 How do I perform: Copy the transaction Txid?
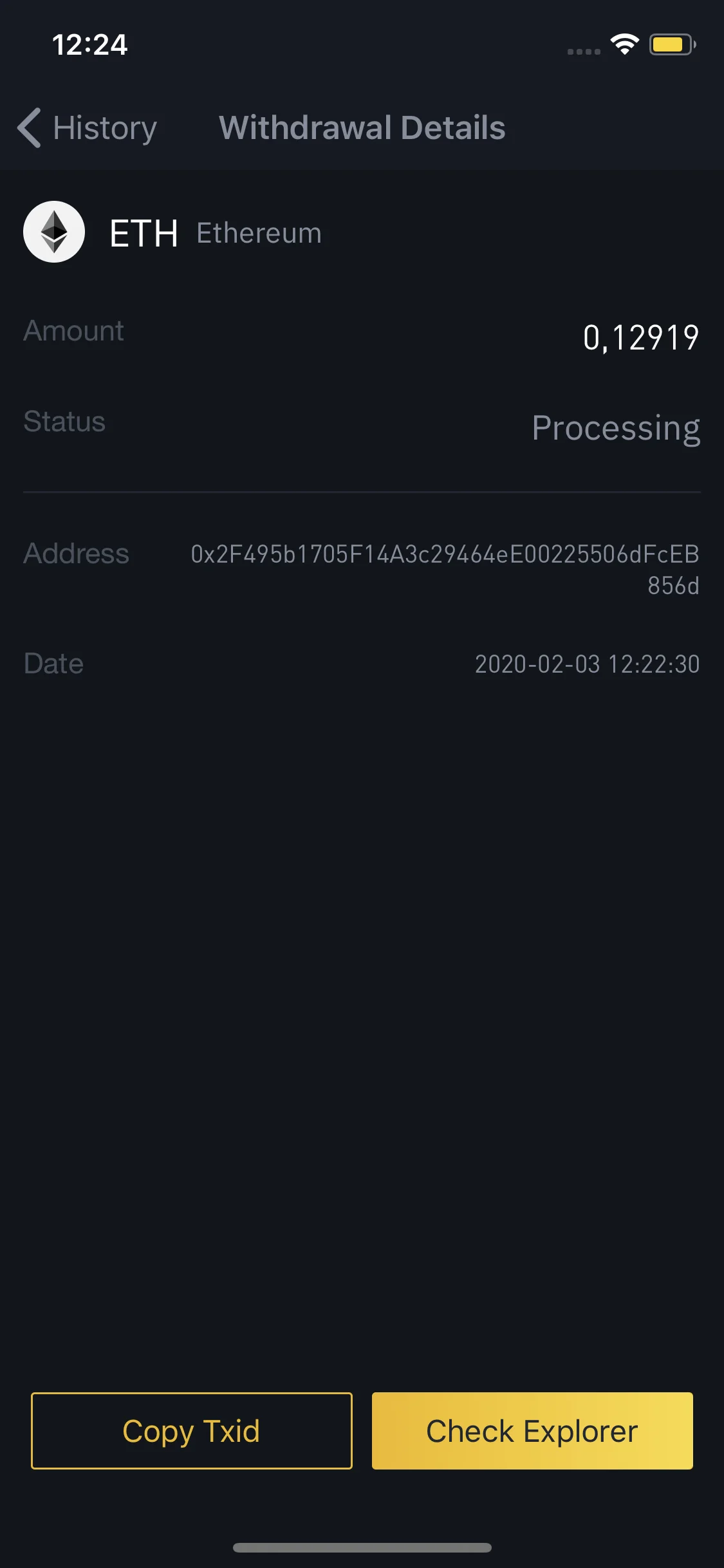[192, 1431]
